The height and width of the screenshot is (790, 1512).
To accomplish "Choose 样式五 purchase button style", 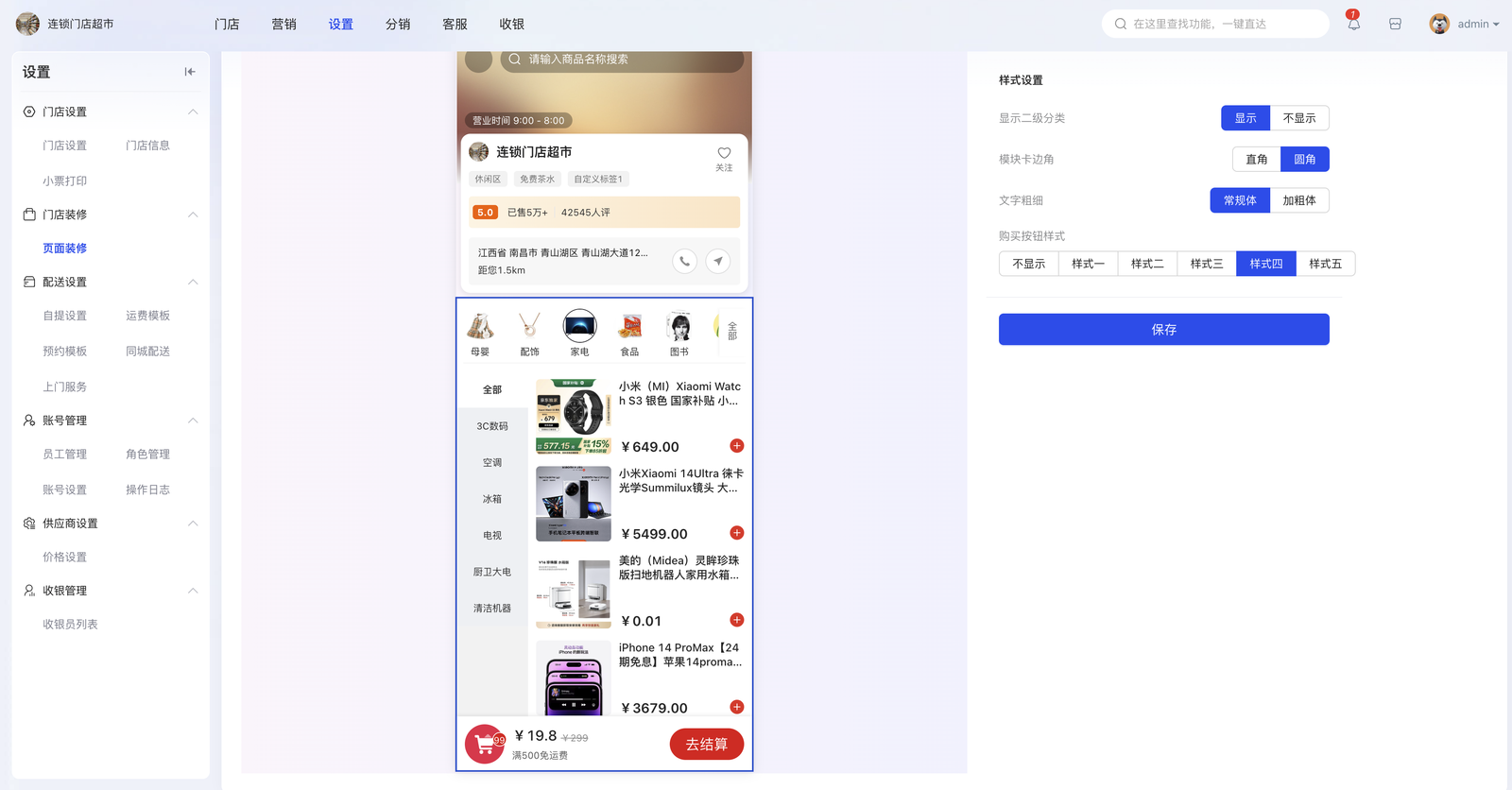I will [1325, 264].
